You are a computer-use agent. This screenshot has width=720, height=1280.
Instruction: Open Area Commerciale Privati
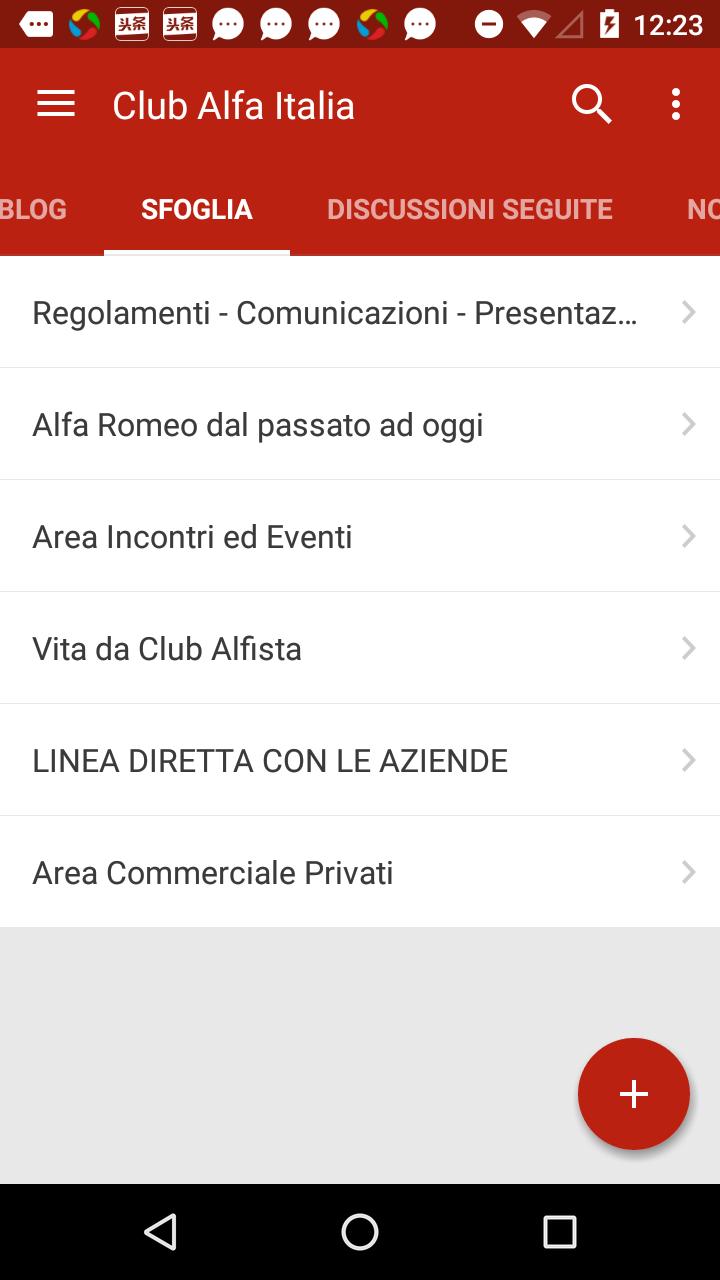tap(360, 872)
